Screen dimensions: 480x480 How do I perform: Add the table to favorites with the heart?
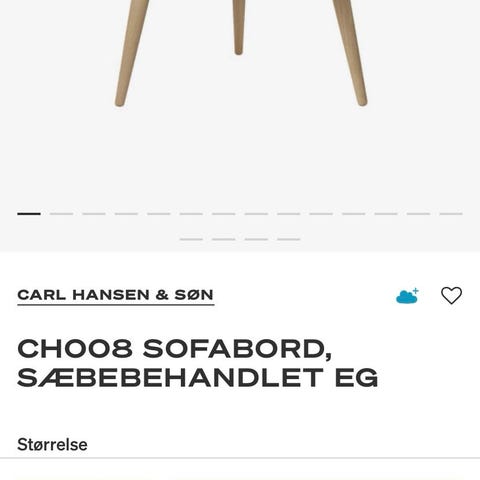point(451,295)
